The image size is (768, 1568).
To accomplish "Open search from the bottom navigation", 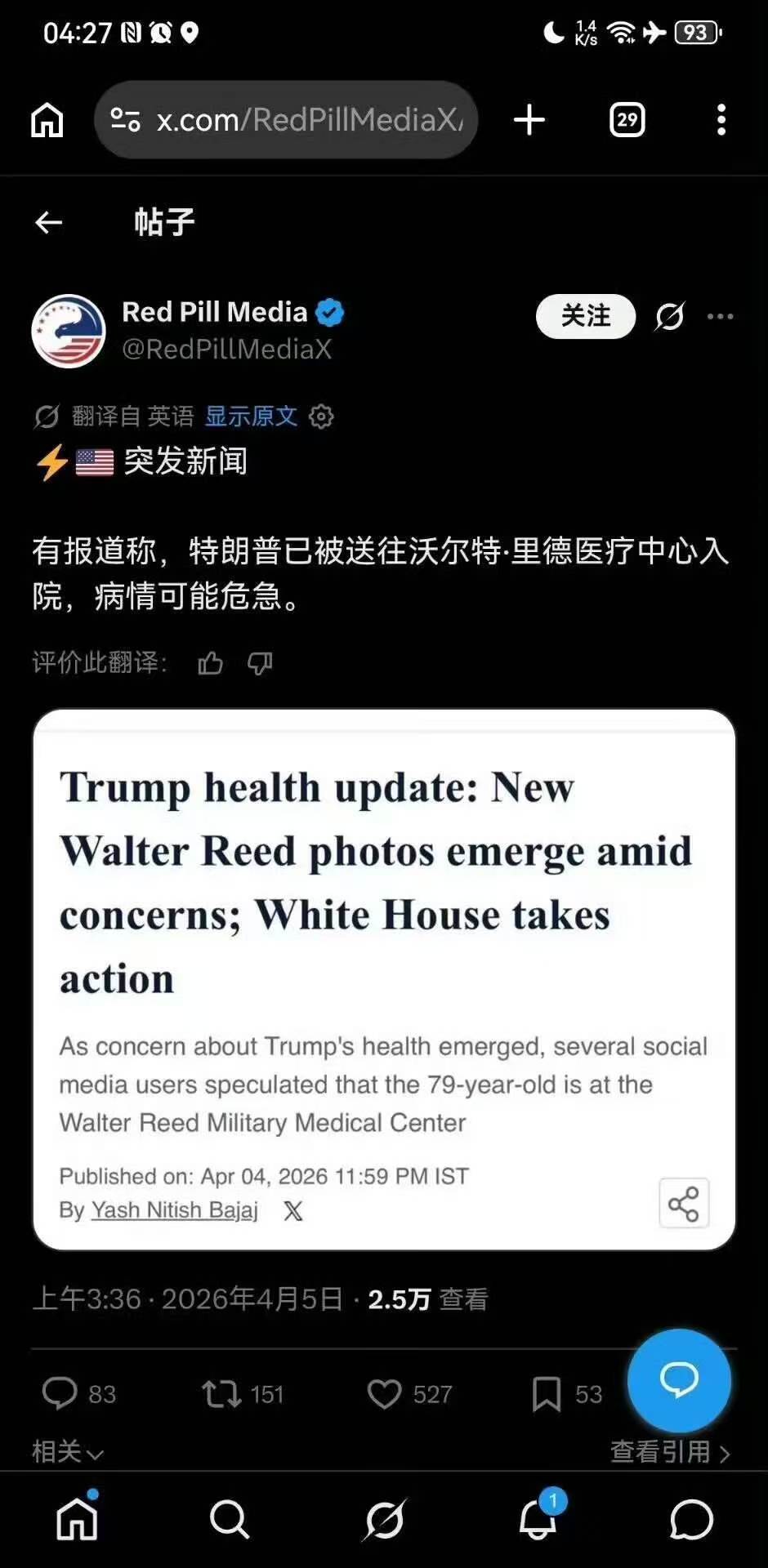I will [230, 1519].
